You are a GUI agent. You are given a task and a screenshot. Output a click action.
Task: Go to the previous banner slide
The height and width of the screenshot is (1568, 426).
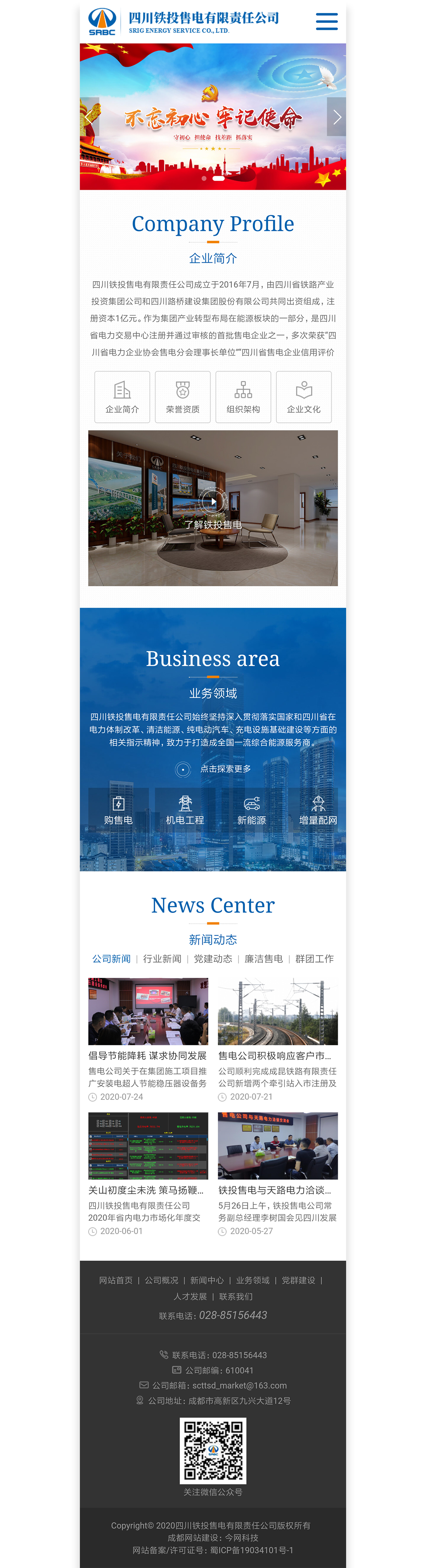(x=89, y=117)
